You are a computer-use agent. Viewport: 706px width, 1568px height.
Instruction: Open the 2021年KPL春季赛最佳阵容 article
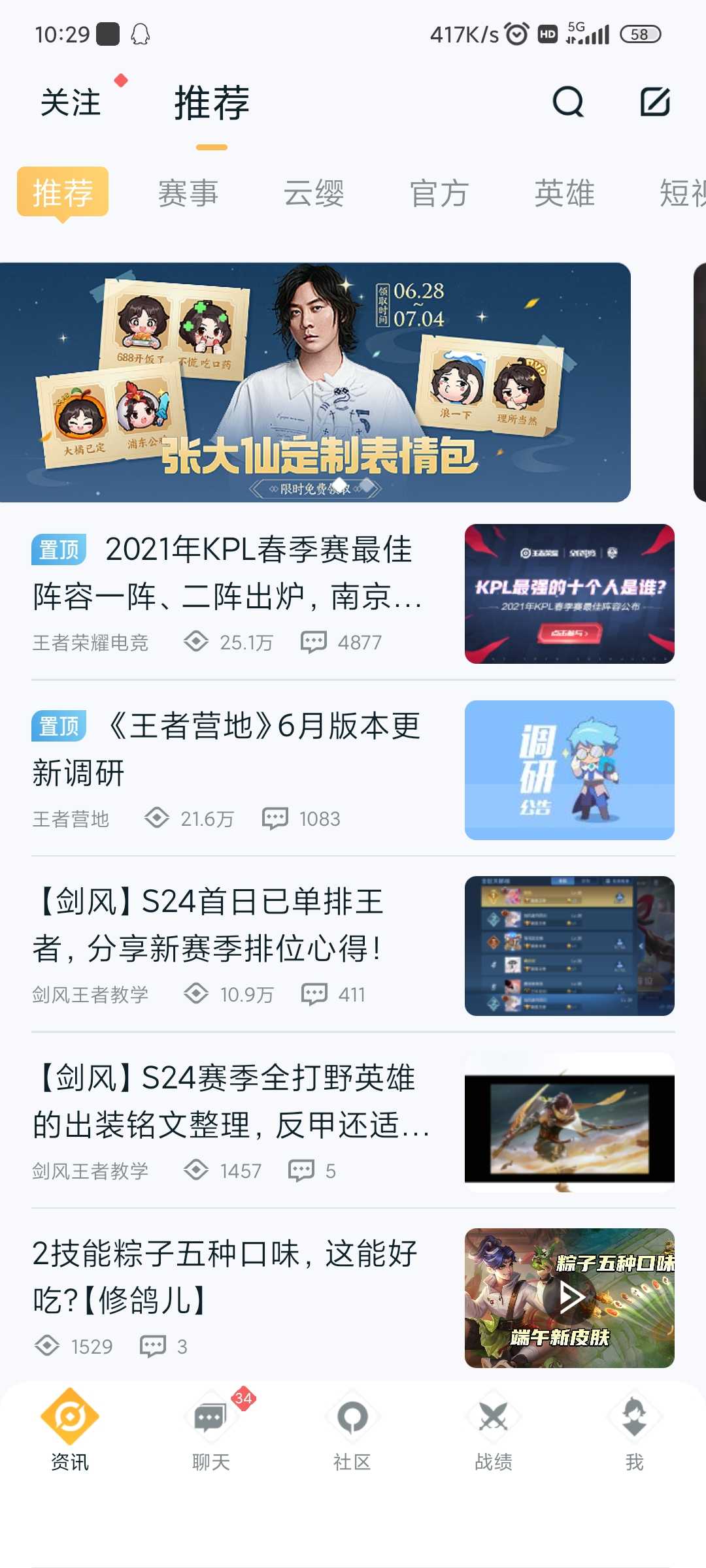353,593
